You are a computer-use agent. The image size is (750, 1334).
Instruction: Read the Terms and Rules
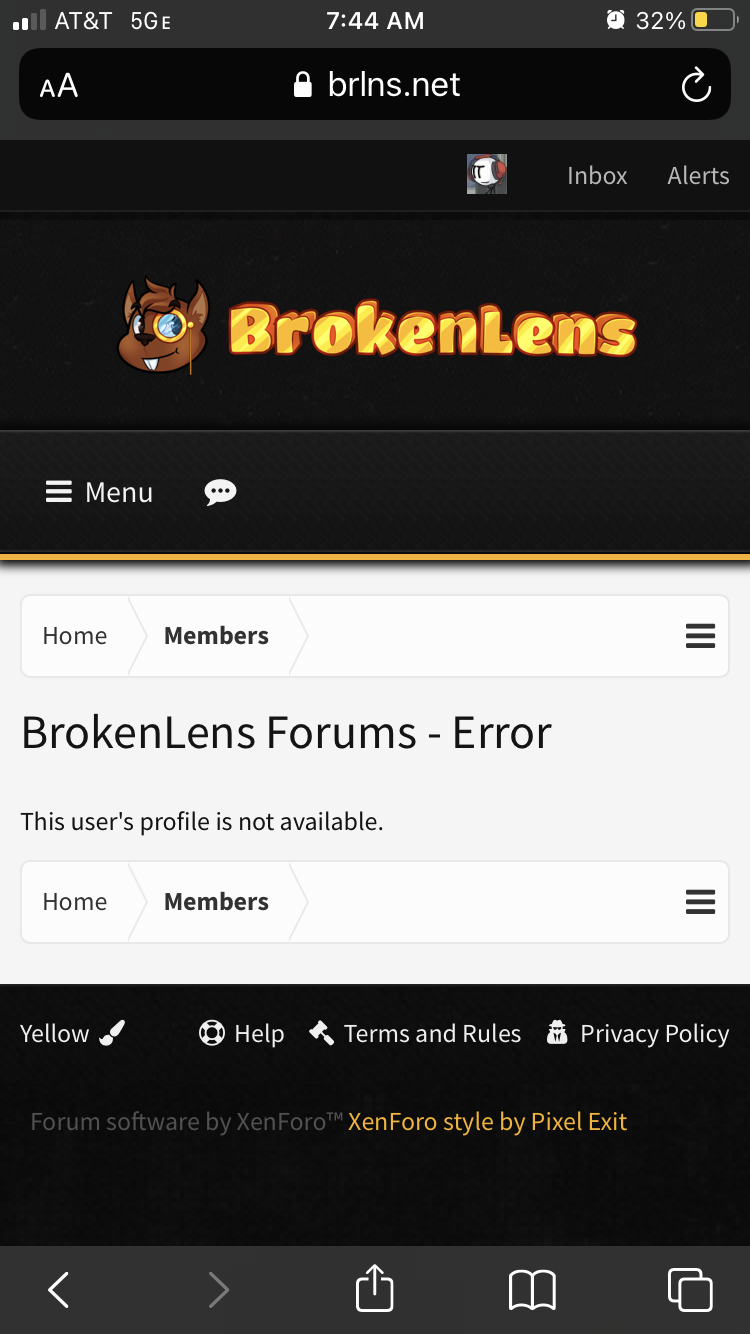(415, 1034)
